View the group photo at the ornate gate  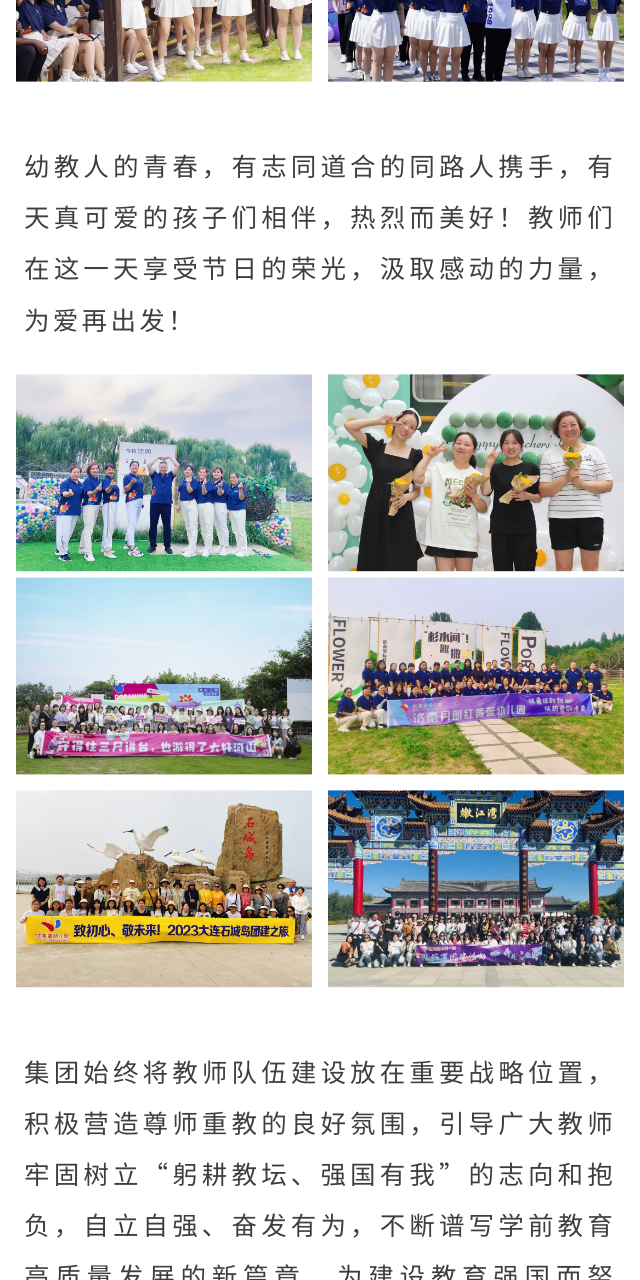tap(476, 888)
